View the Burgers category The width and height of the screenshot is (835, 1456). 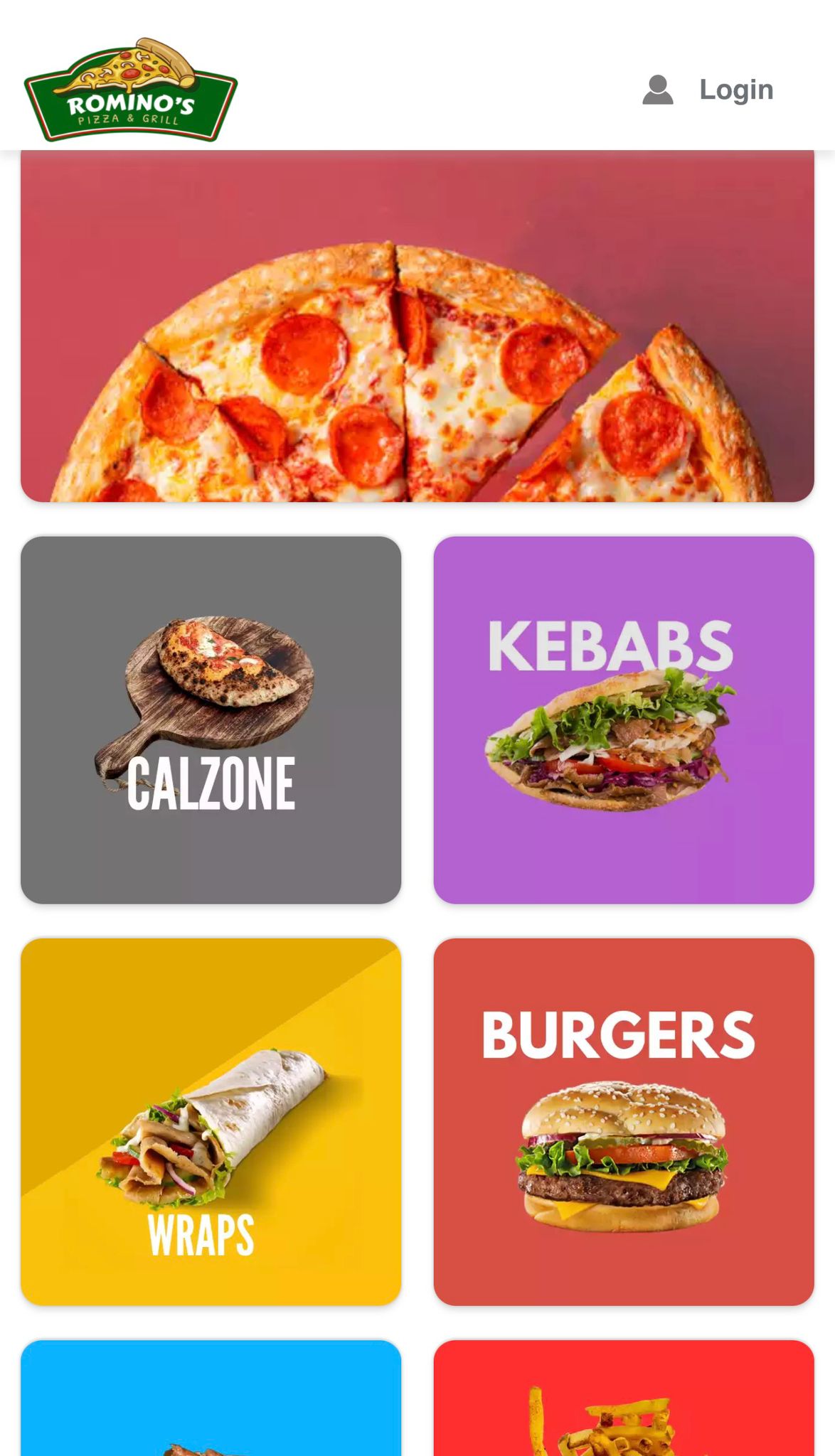pos(623,1121)
